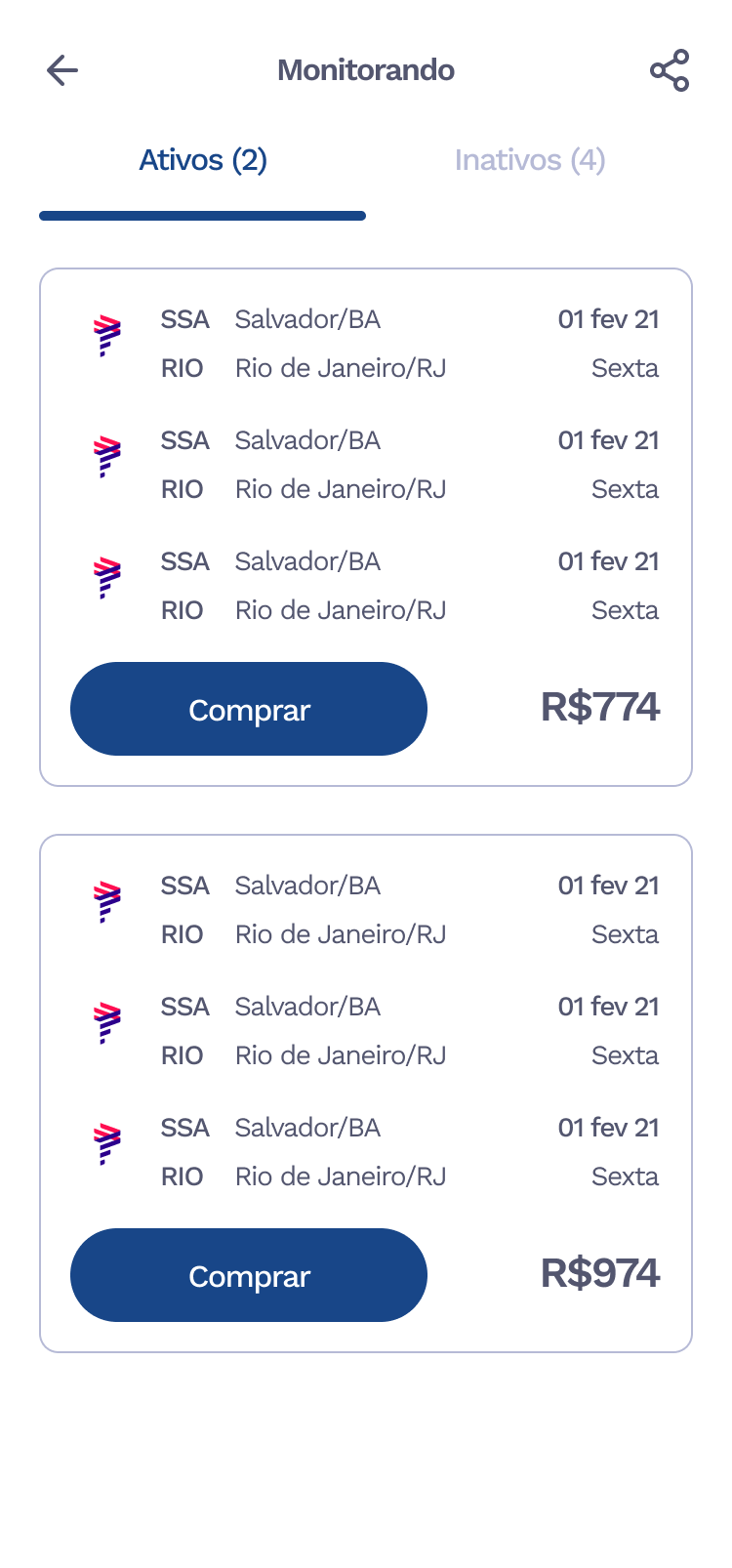Click the RIO Rio de Janeiro/RJ destination text
The width and height of the screenshot is (732, 1568).
coord(340,368)
